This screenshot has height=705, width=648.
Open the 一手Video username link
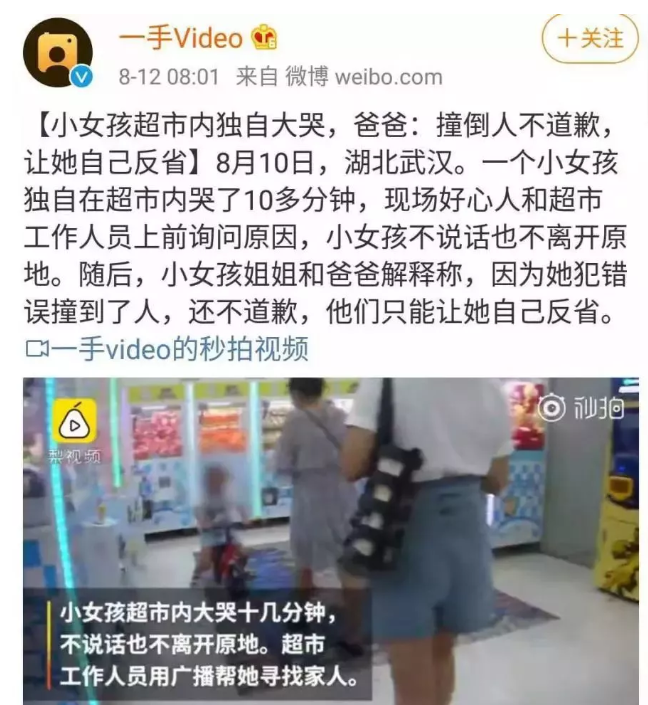181,38
